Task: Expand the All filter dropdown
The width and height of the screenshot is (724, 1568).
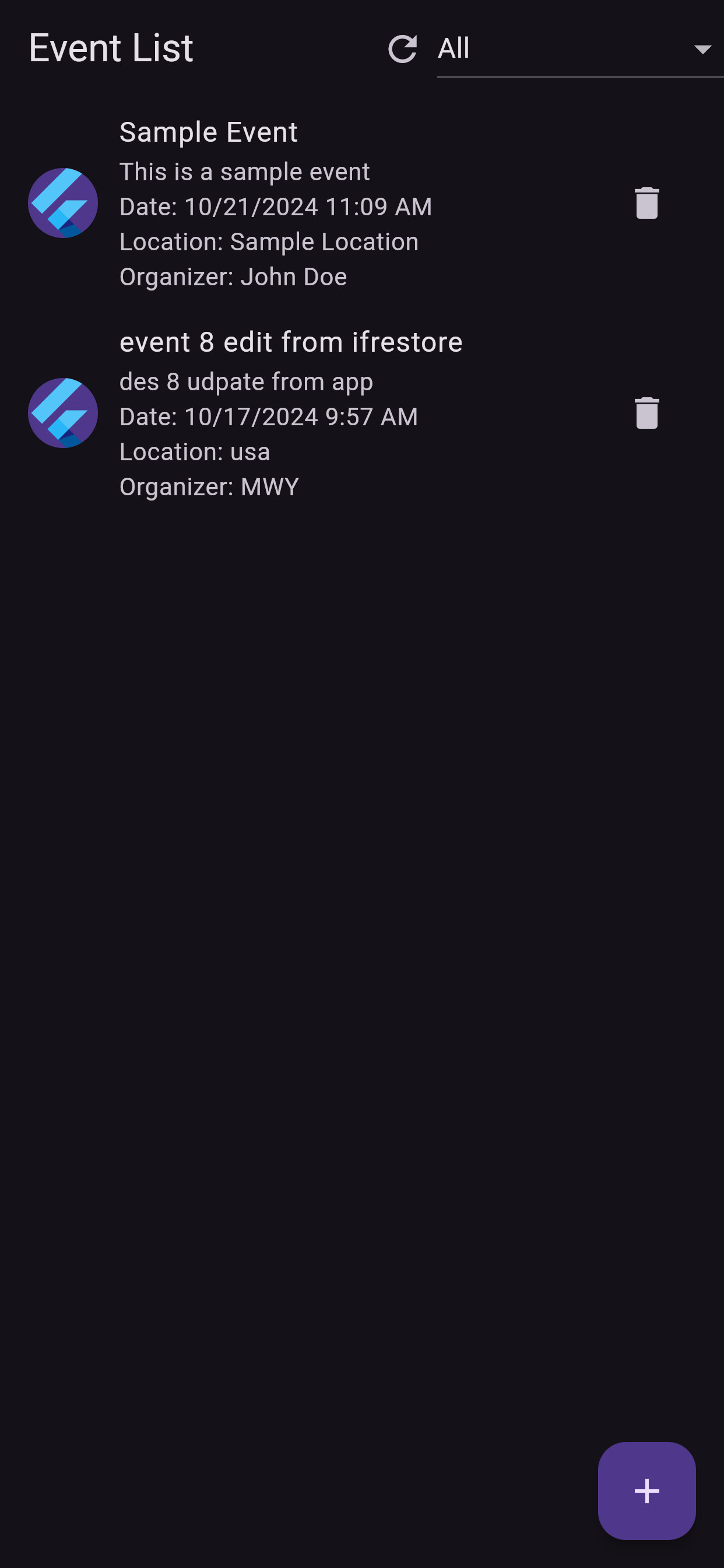Action: 578,48
